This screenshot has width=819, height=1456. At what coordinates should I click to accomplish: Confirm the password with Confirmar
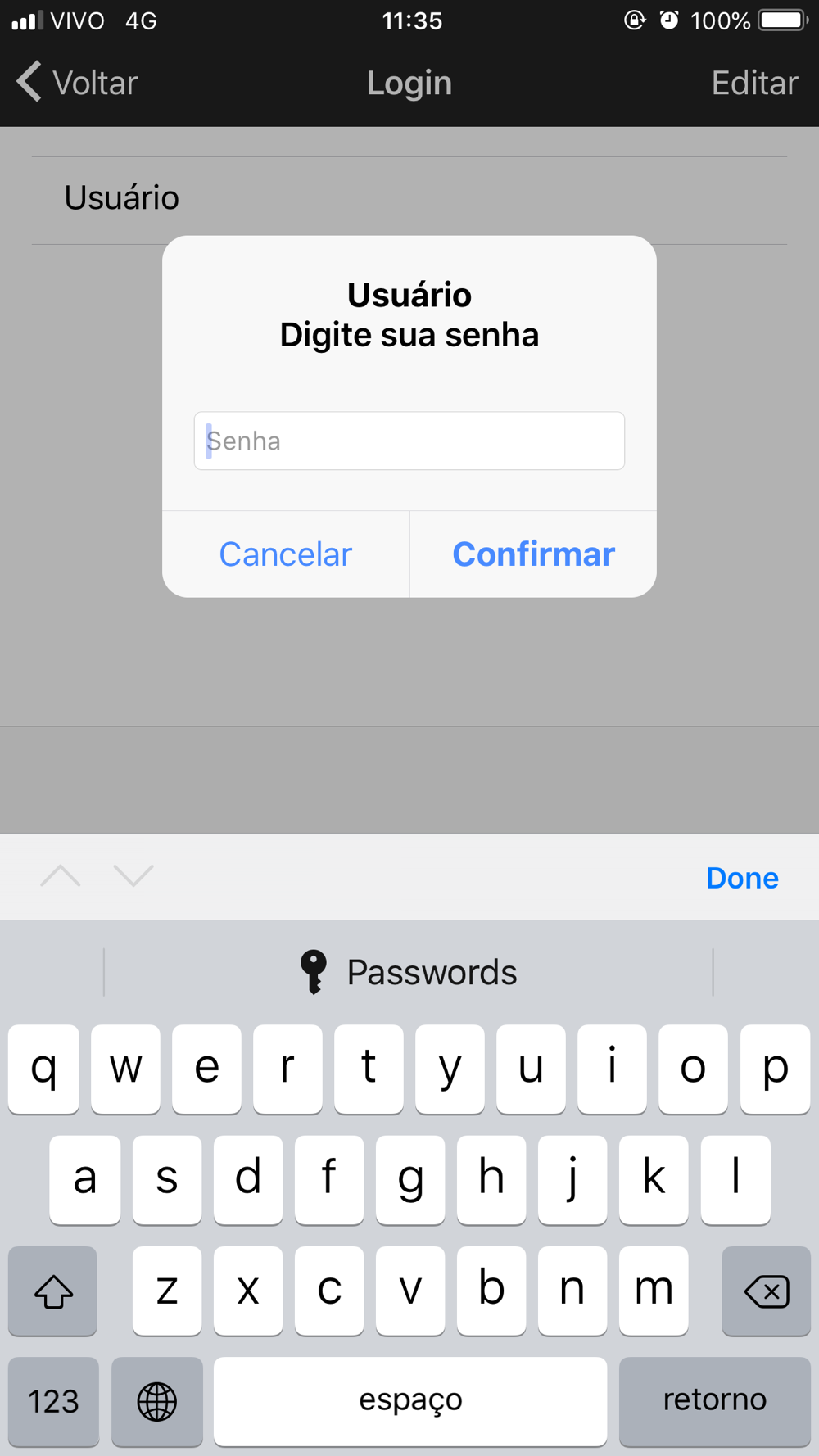coord(533,554)
